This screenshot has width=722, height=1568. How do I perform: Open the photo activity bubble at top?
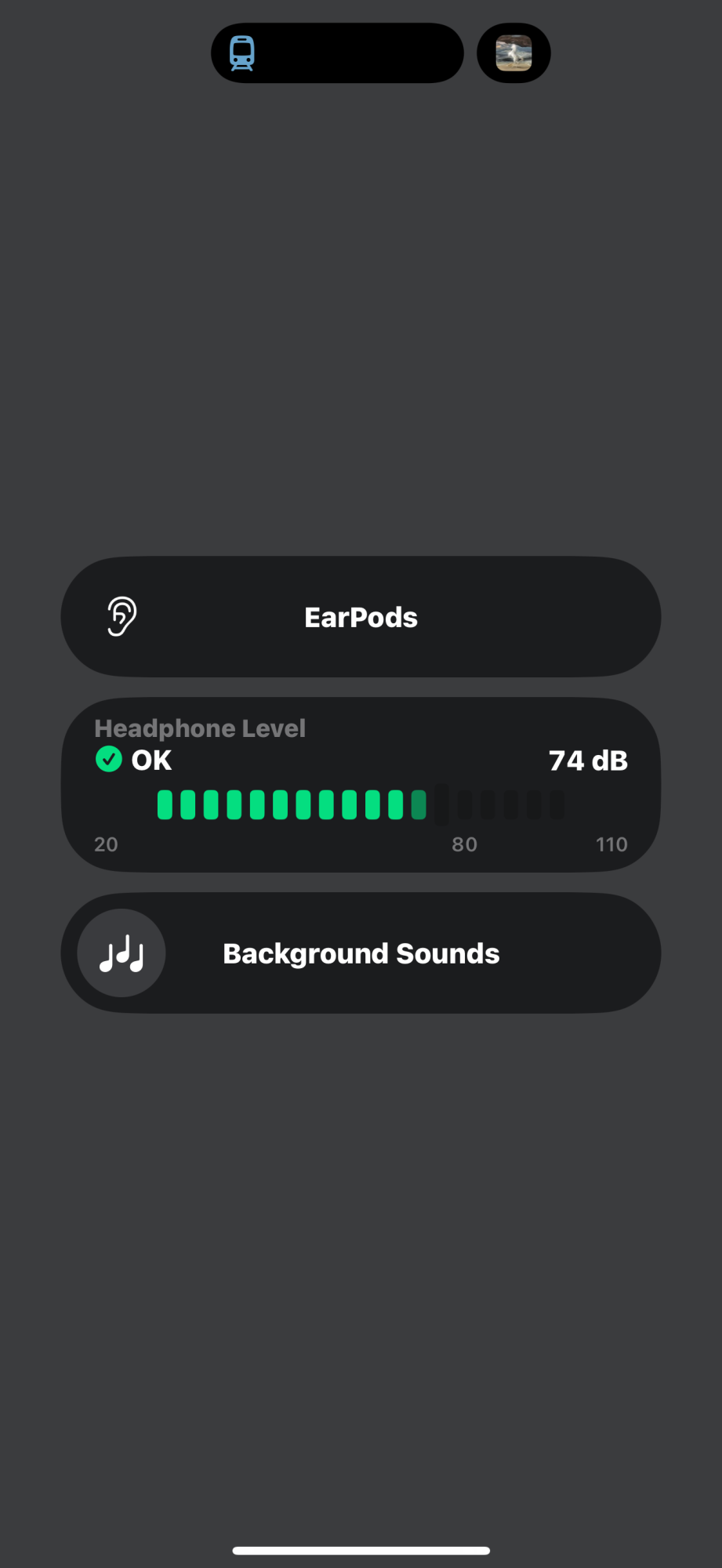[513, 53]
